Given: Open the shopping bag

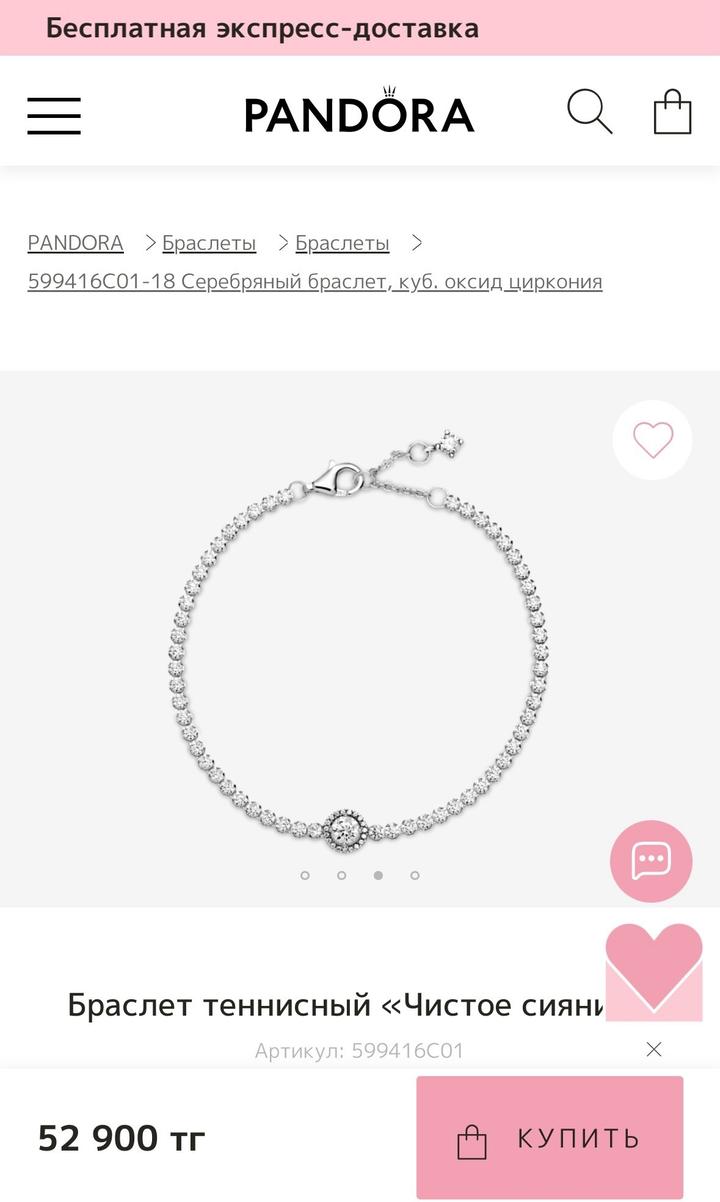Looking at the screenshot, I should tap(672, 112).
